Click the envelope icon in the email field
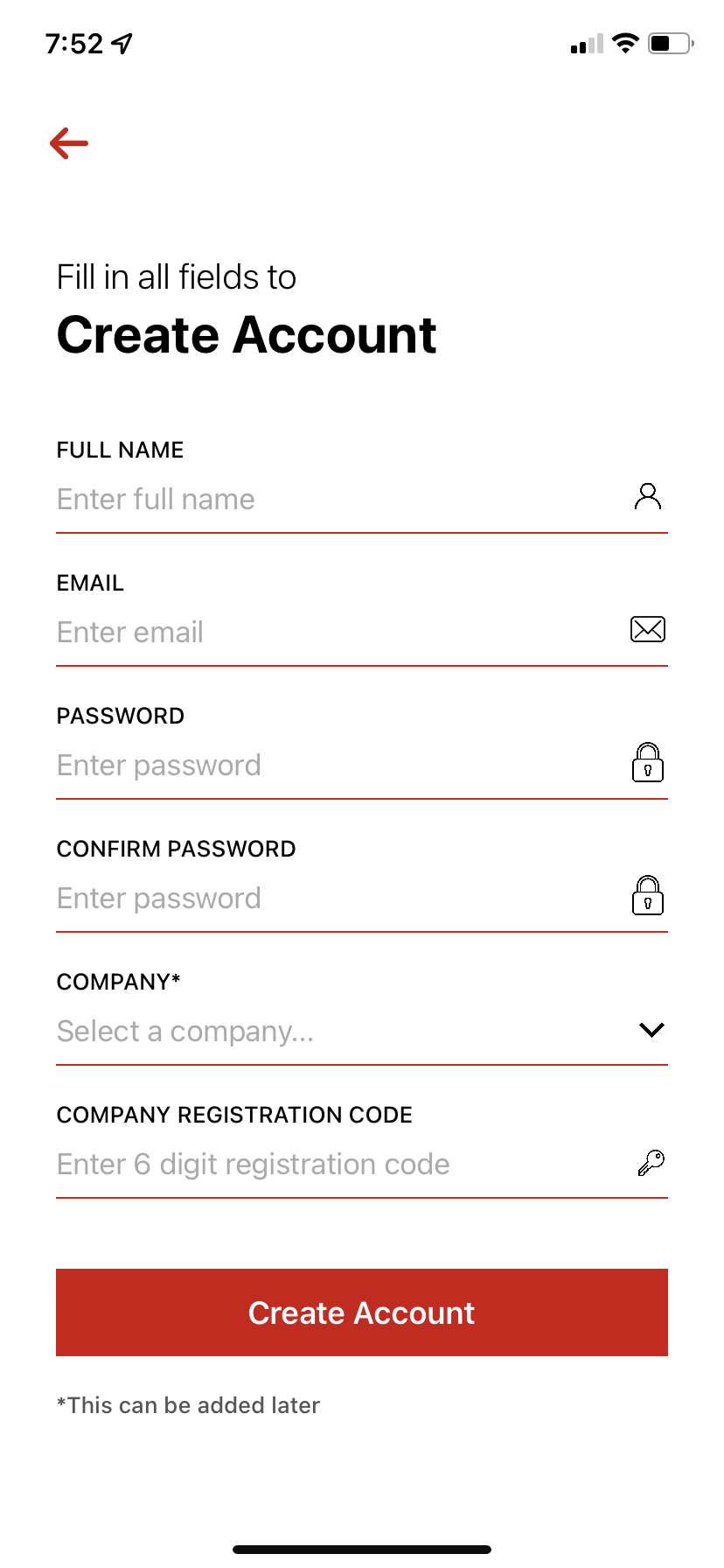 point(647,629)
